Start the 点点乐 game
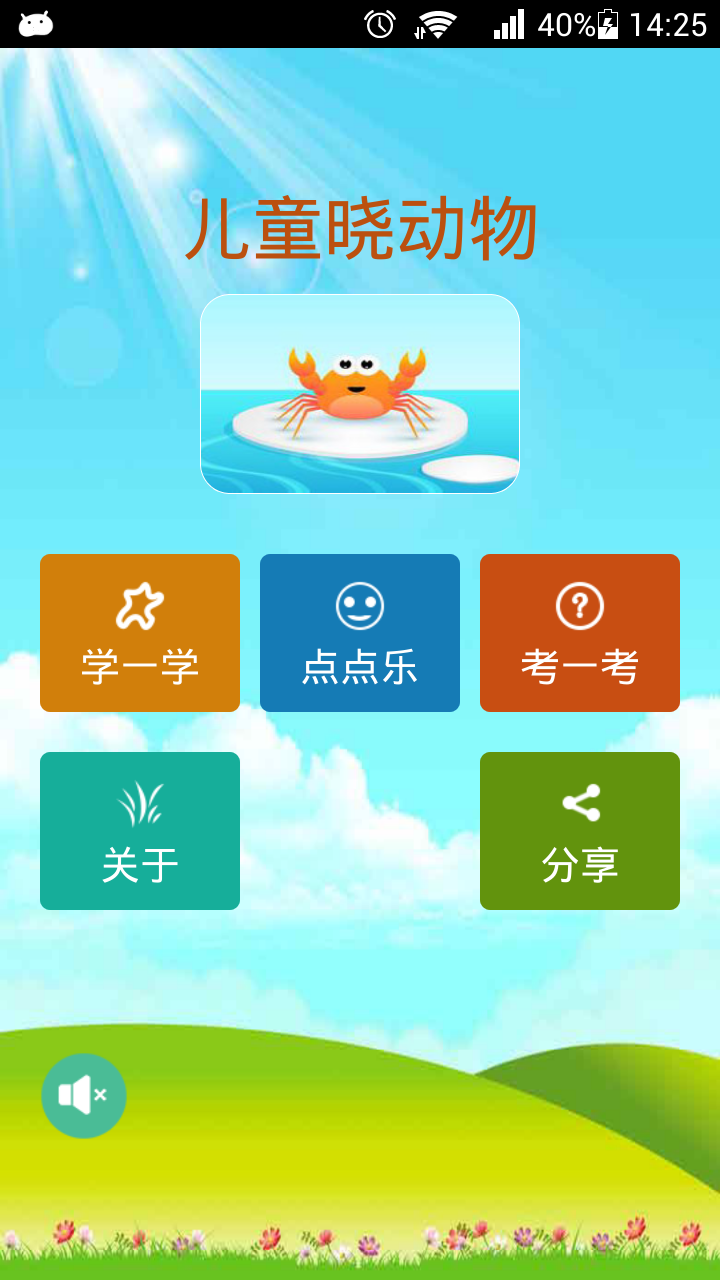This screenshot has height=1280, width=720. click(x=360, y=633)
